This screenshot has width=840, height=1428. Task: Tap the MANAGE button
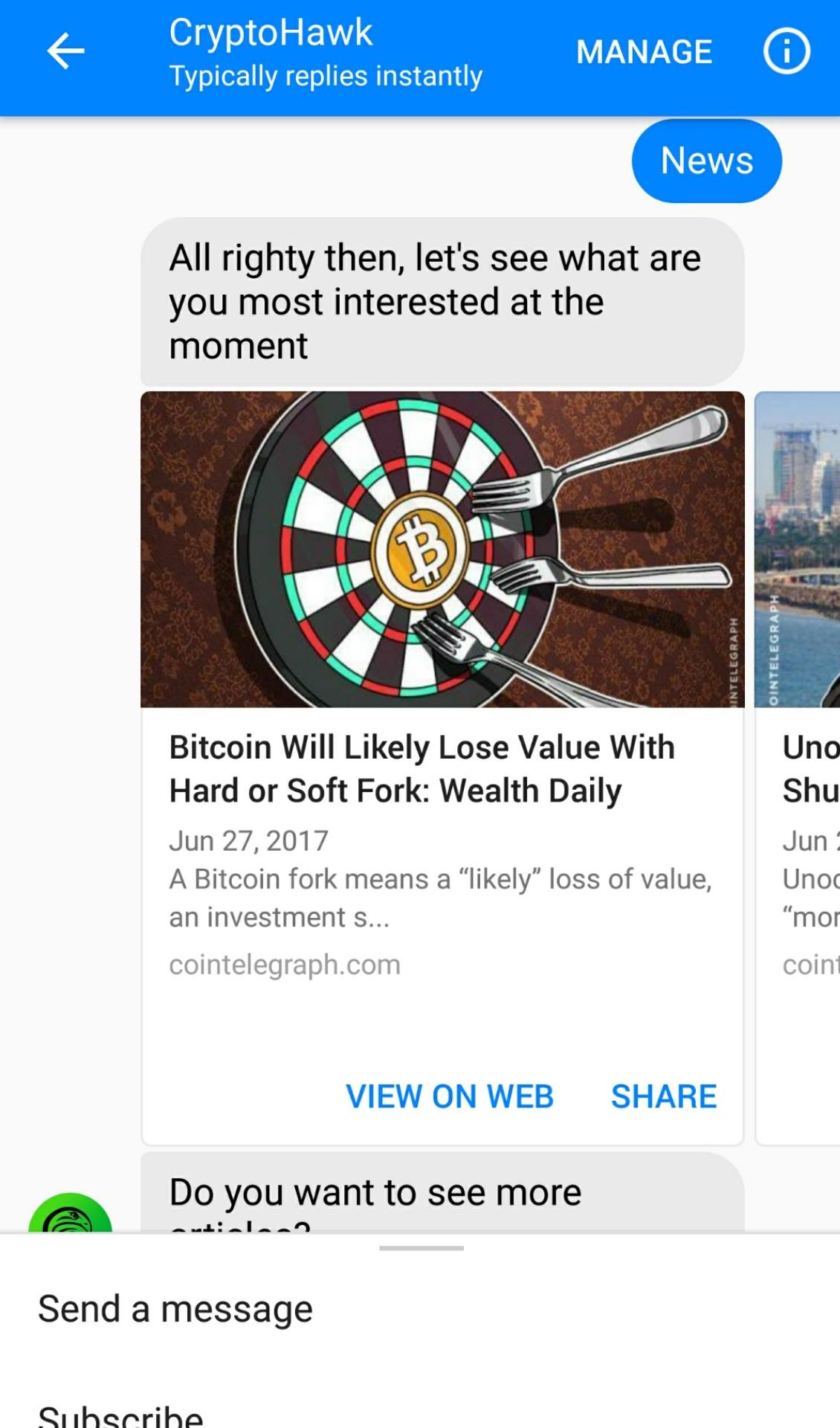(x=644, y=52)
